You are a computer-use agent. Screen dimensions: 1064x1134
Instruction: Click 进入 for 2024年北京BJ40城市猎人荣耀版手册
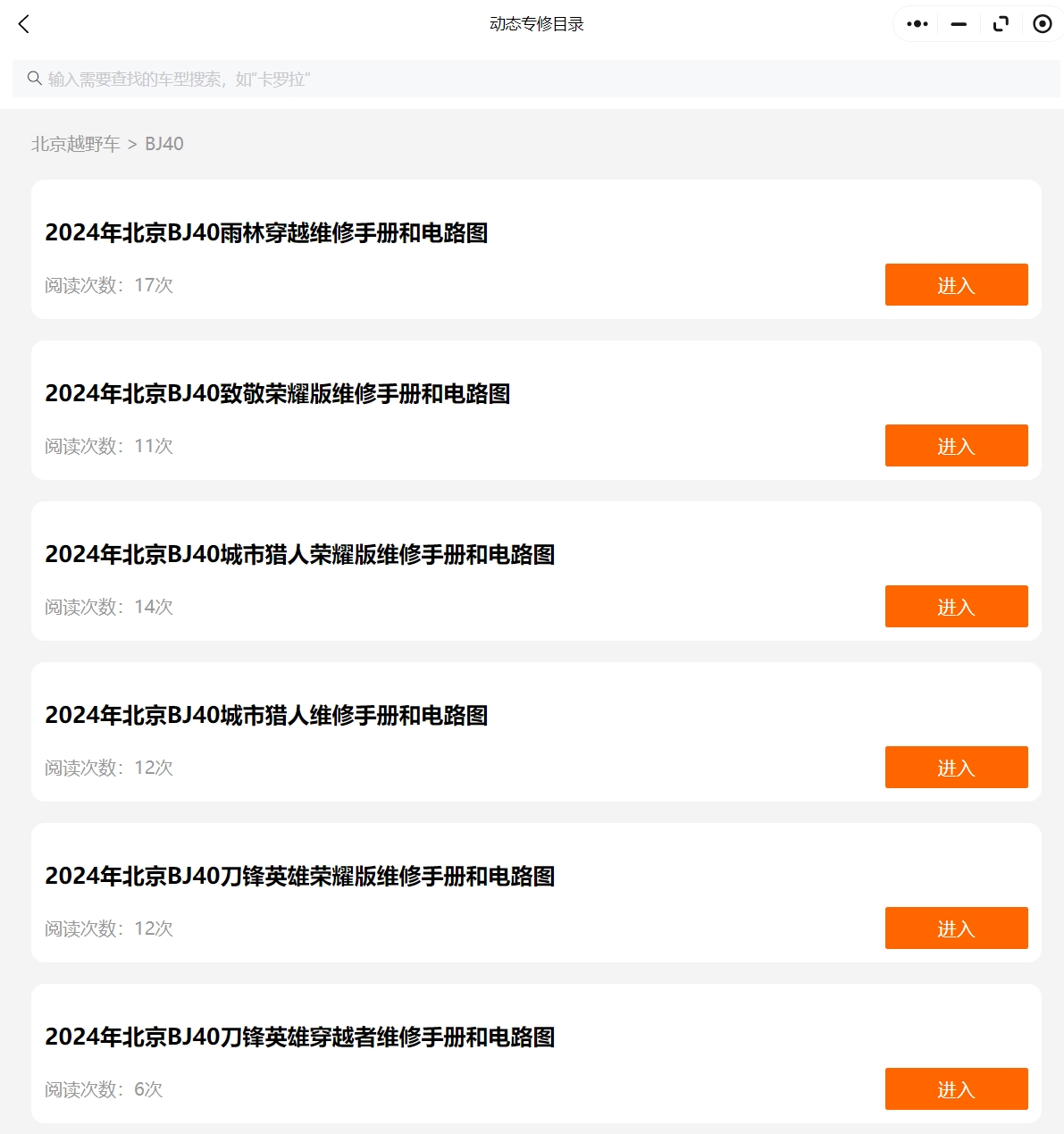point(956,606)
